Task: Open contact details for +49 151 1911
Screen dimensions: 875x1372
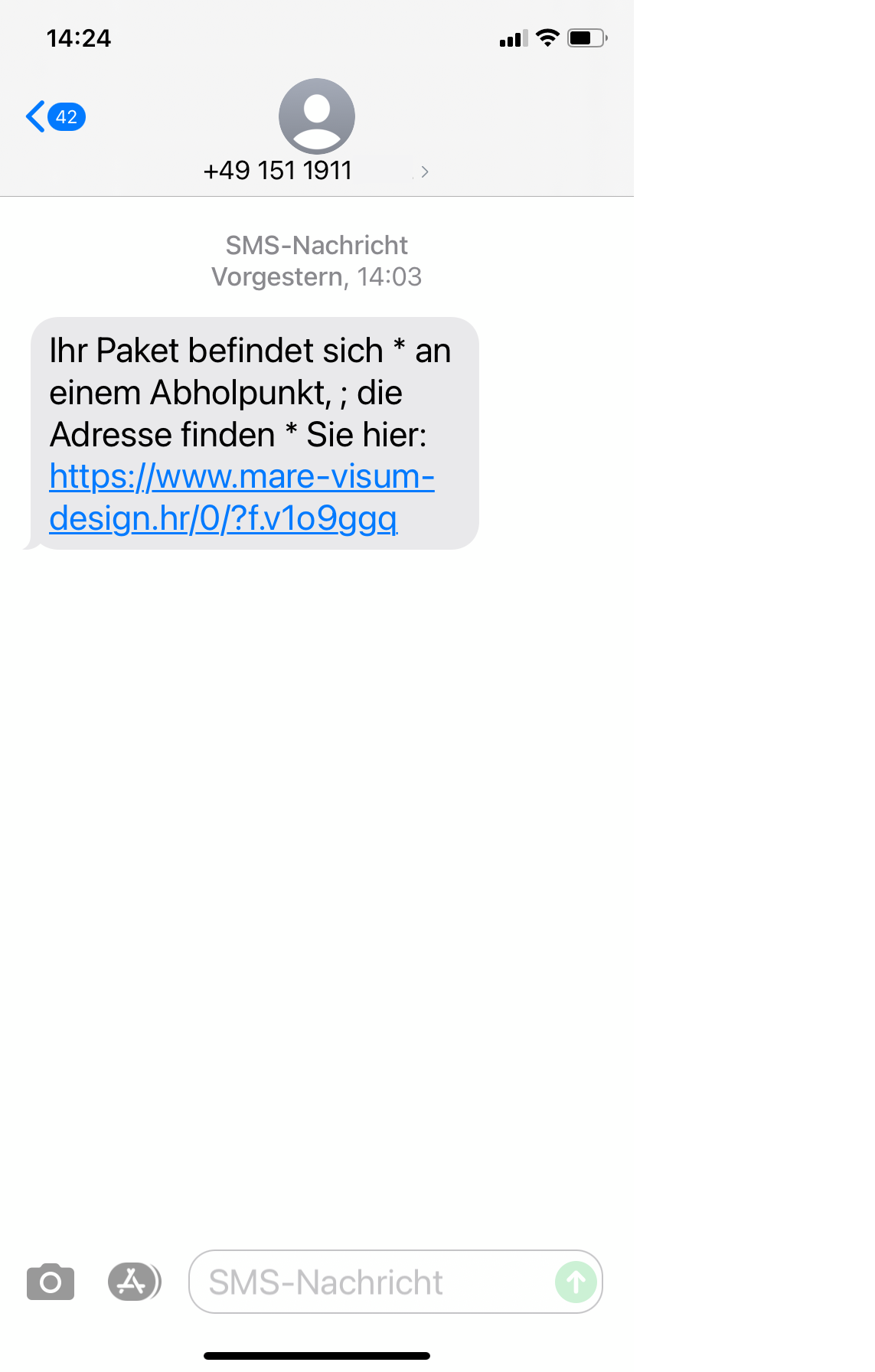Action: tap(316, 130)
